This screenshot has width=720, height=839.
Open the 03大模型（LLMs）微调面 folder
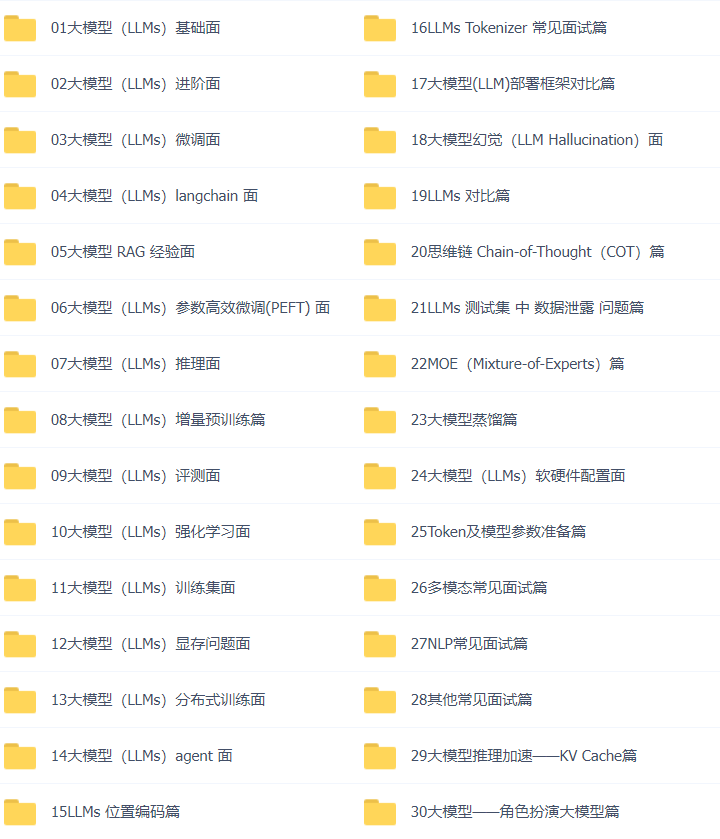tap(135, 140)
